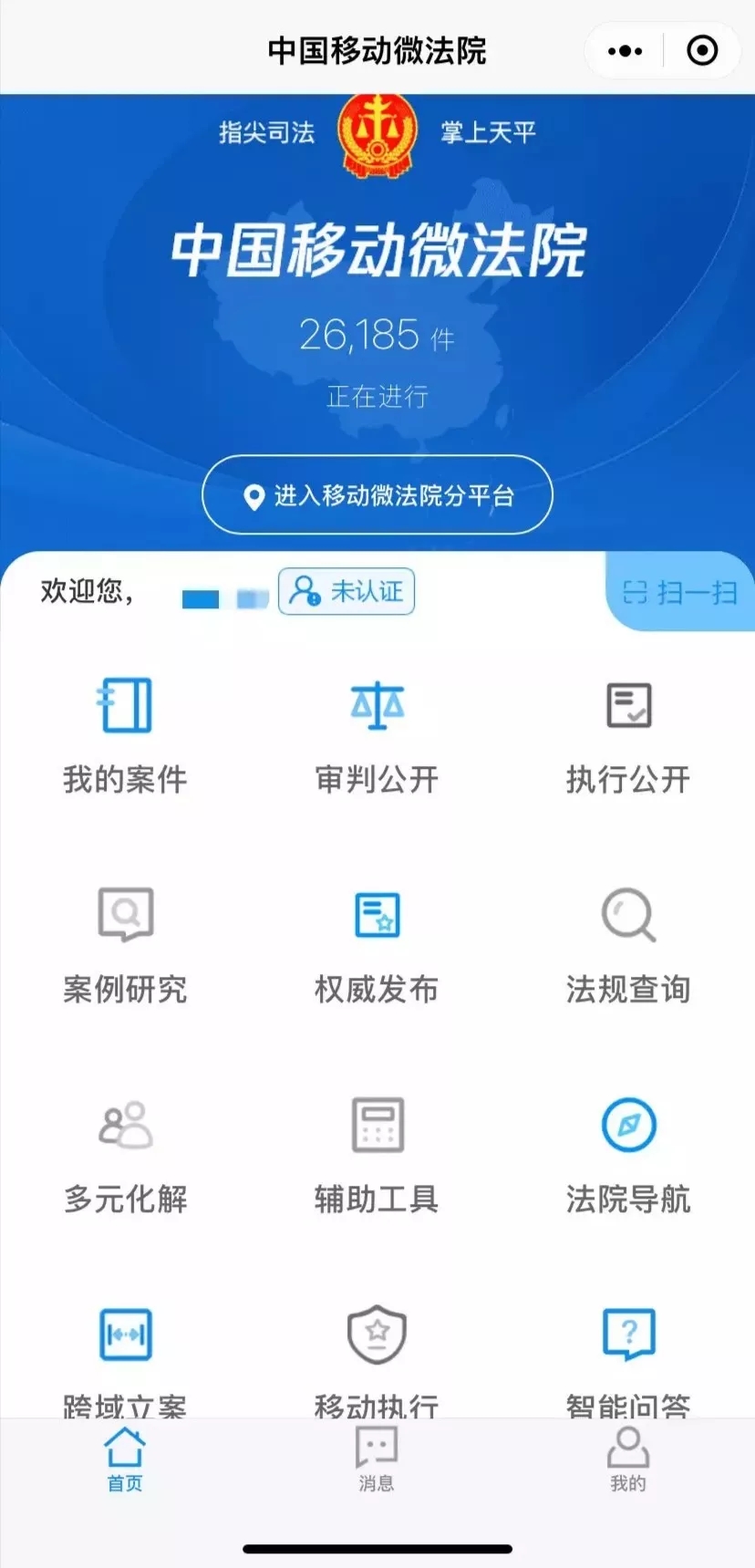Image resolution: width=755 pixels, height=1568 pixels.
Task: Tap the court emblem at the top
Action: click(x=377, y=135)
